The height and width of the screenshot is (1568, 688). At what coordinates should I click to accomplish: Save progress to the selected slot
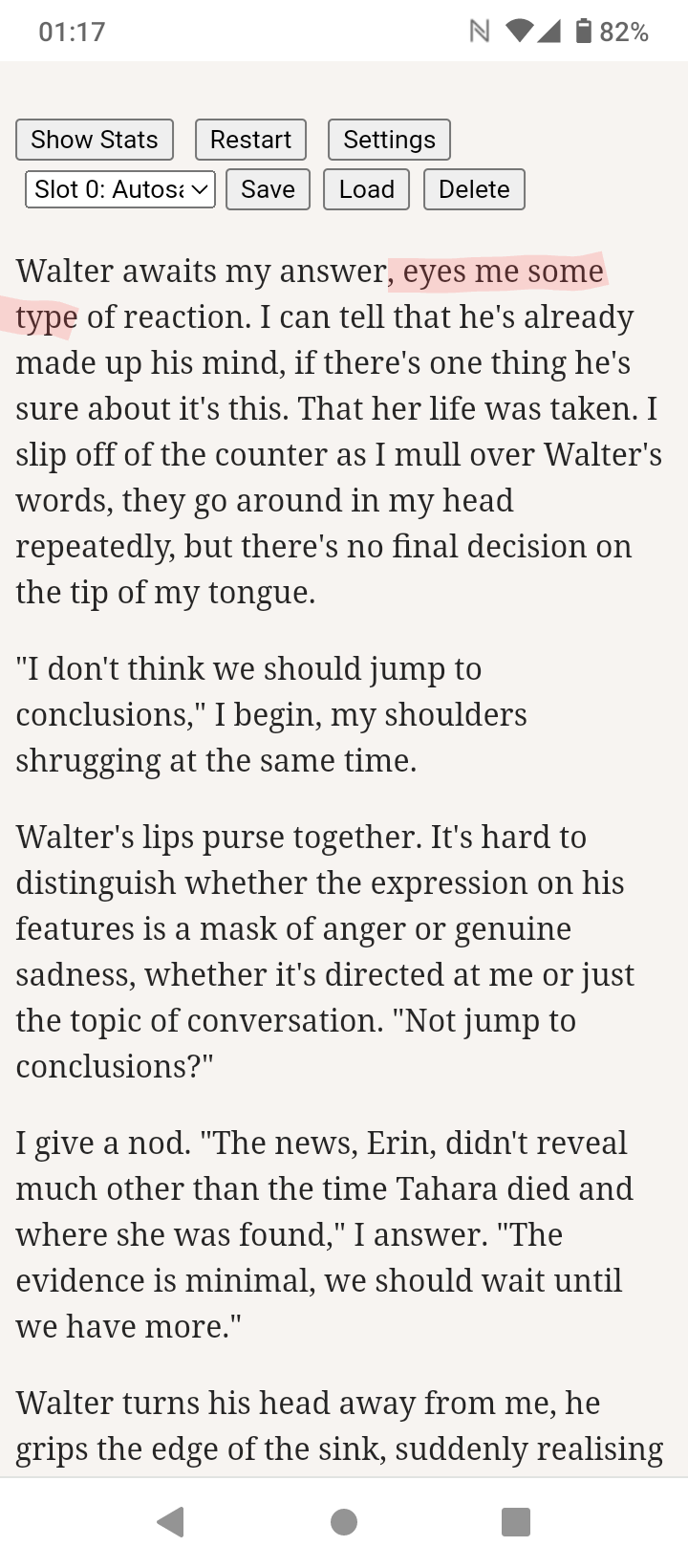click(x=268, y=189)
